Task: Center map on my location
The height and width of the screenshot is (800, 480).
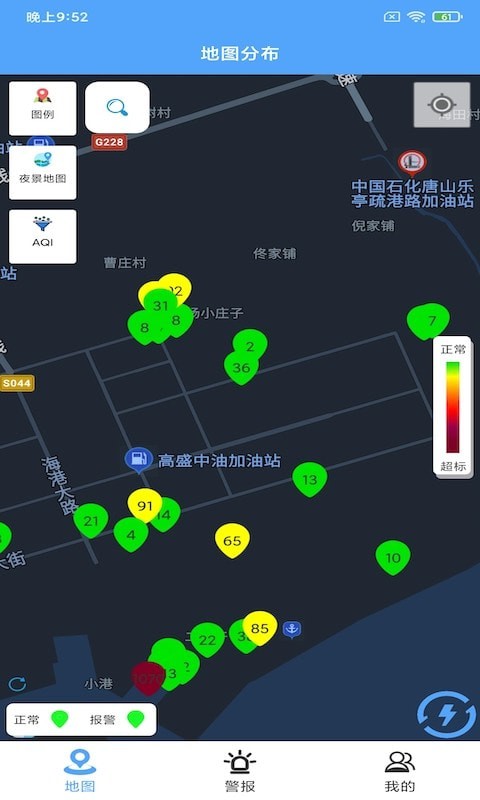Action: [x=442, y=105]
